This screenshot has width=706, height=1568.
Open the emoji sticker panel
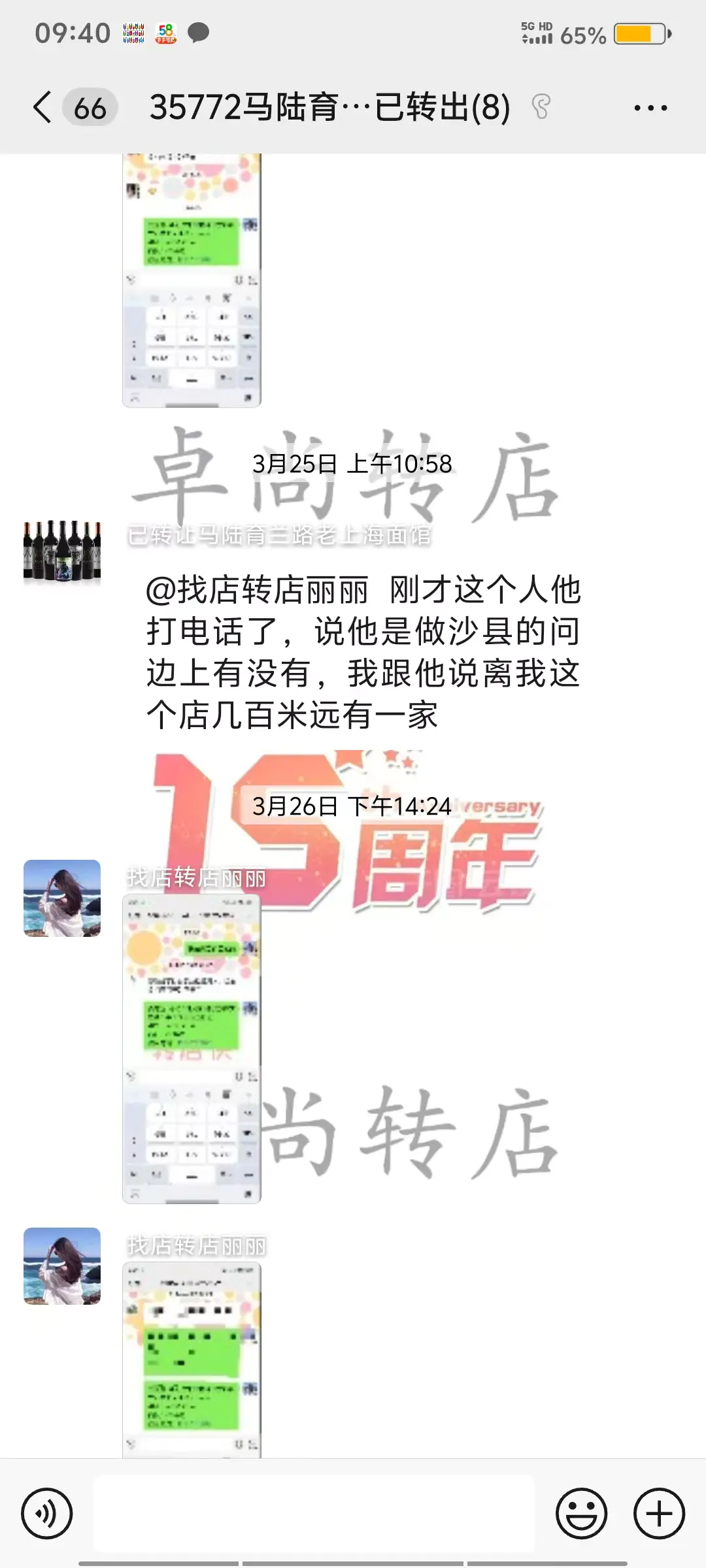[x=581, y=1513]
